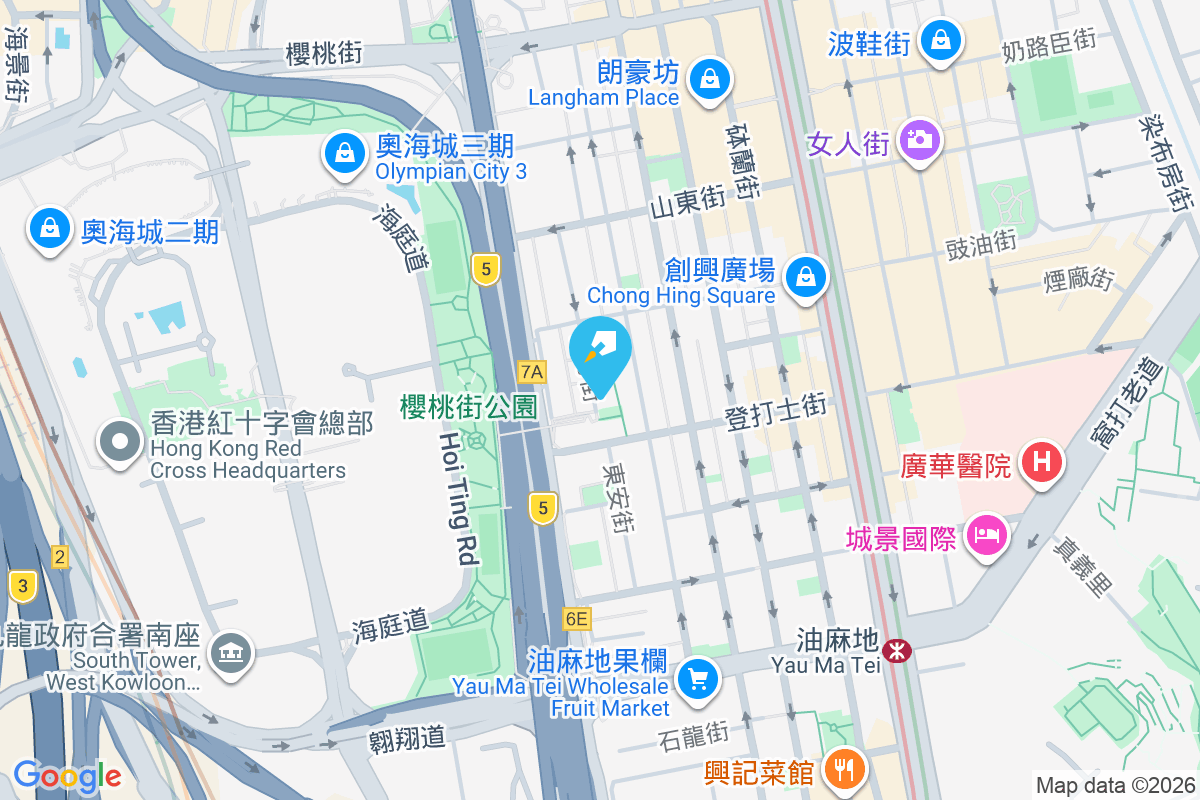1200x800 pixels.
Task: Select the Chong Hing Square pin
Action: [805, 278]
